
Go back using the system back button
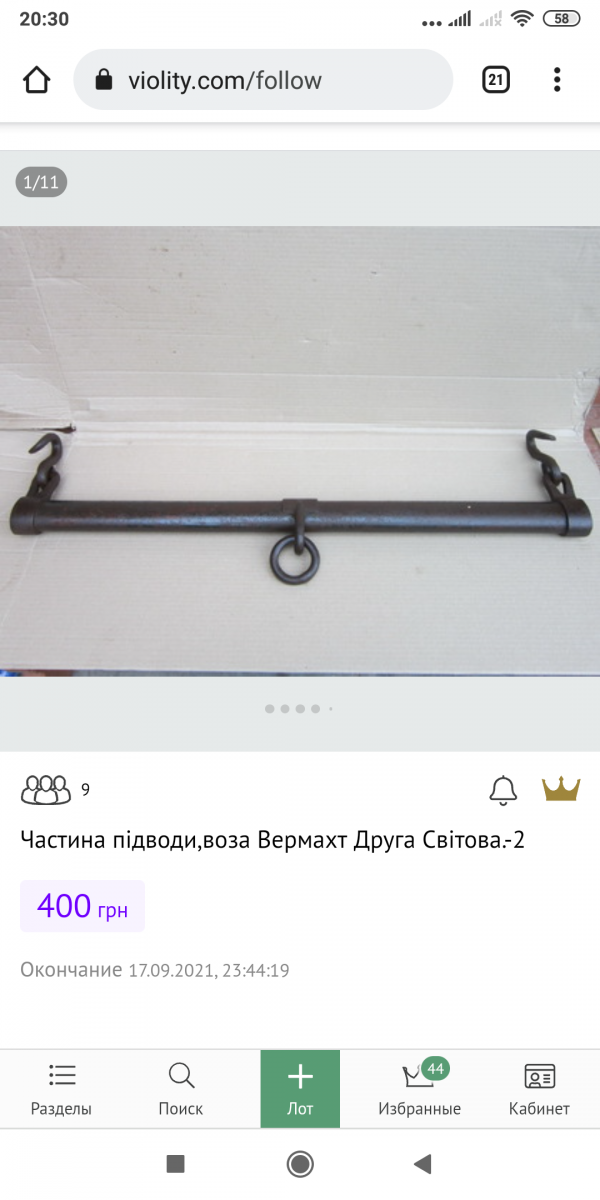(423, 1164)
